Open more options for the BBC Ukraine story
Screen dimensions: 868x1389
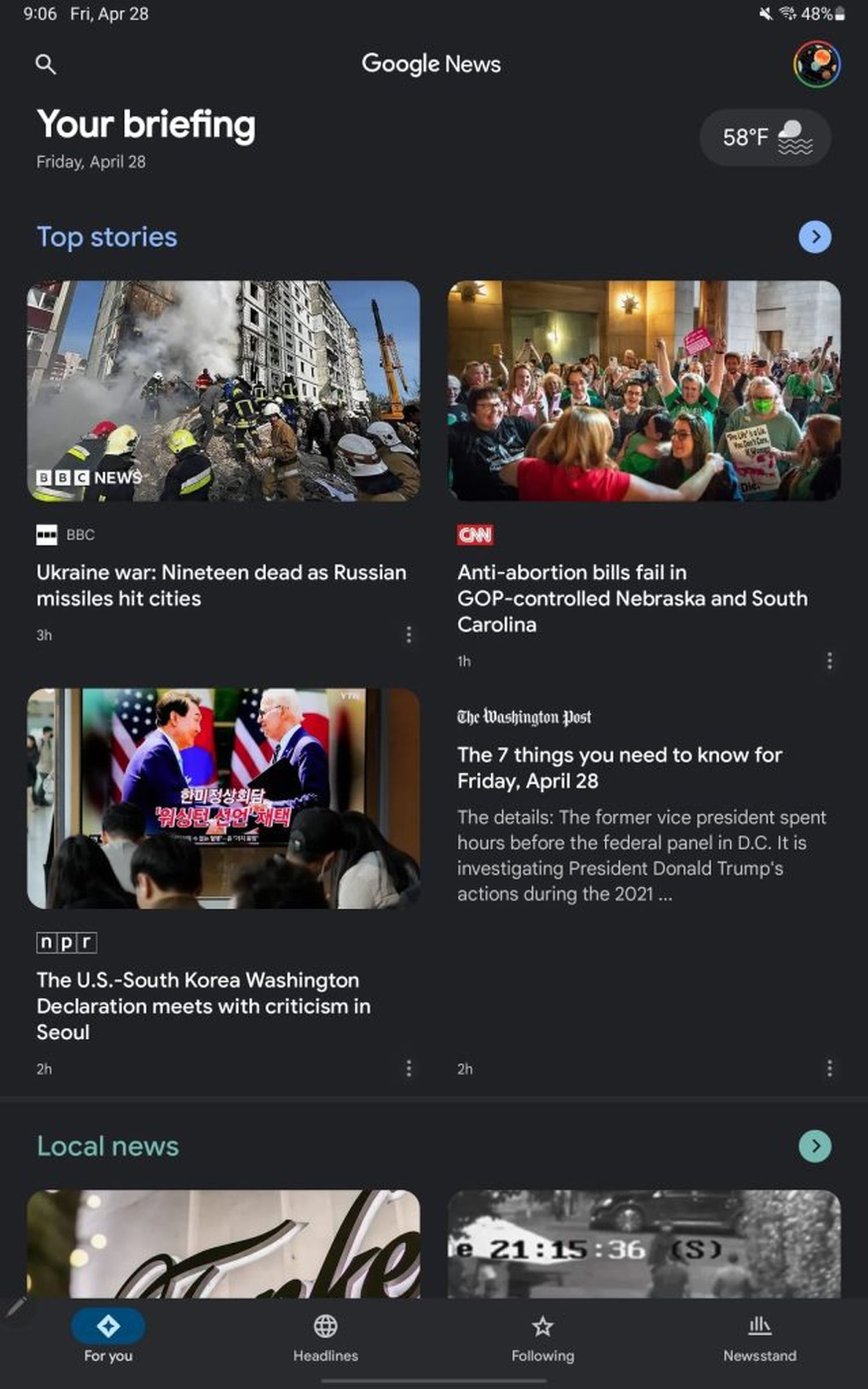click(x=409, y=635)
